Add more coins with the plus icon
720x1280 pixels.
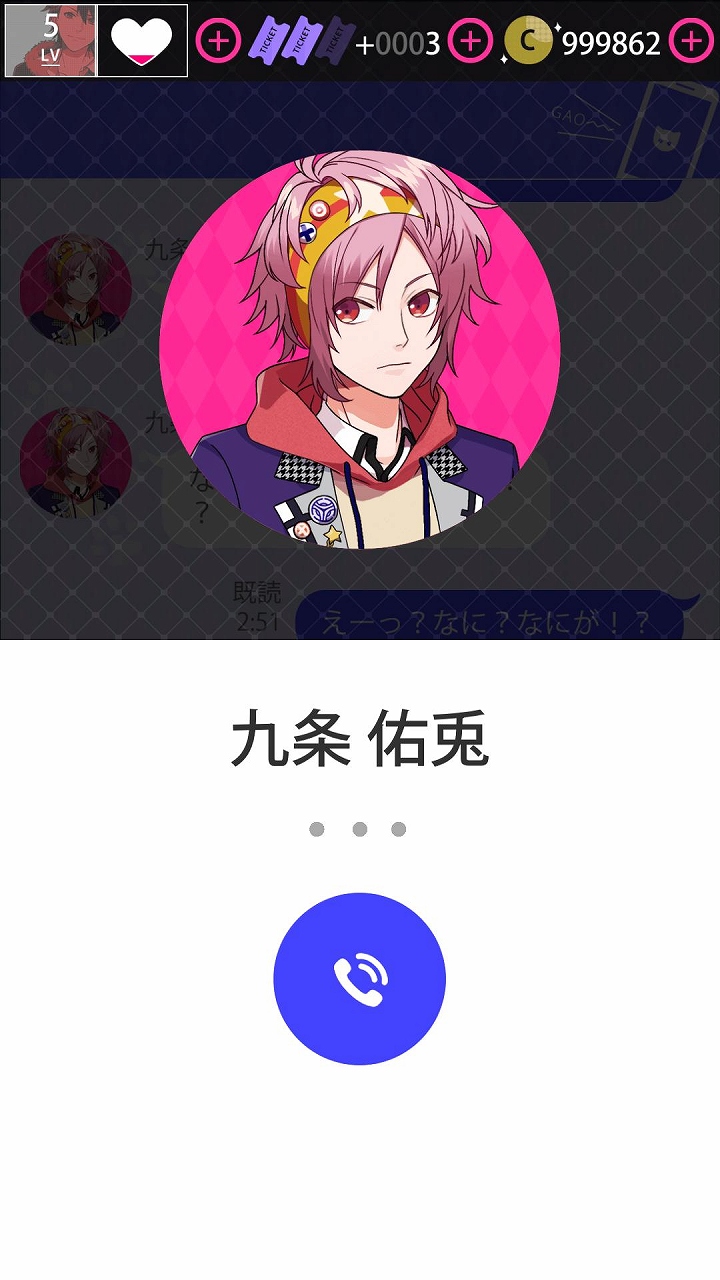tap(691, 41)
